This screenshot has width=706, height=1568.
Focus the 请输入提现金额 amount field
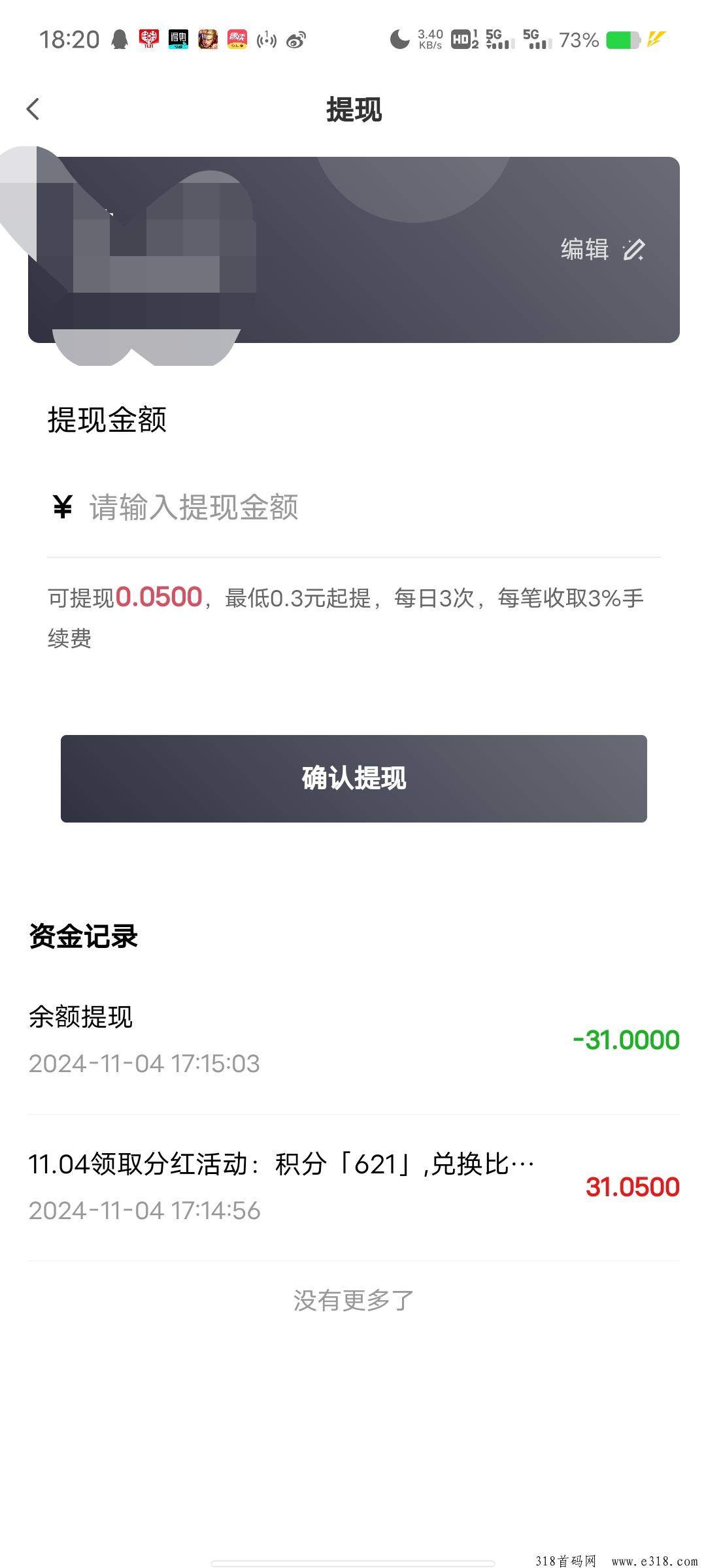[x=353, y=507]
